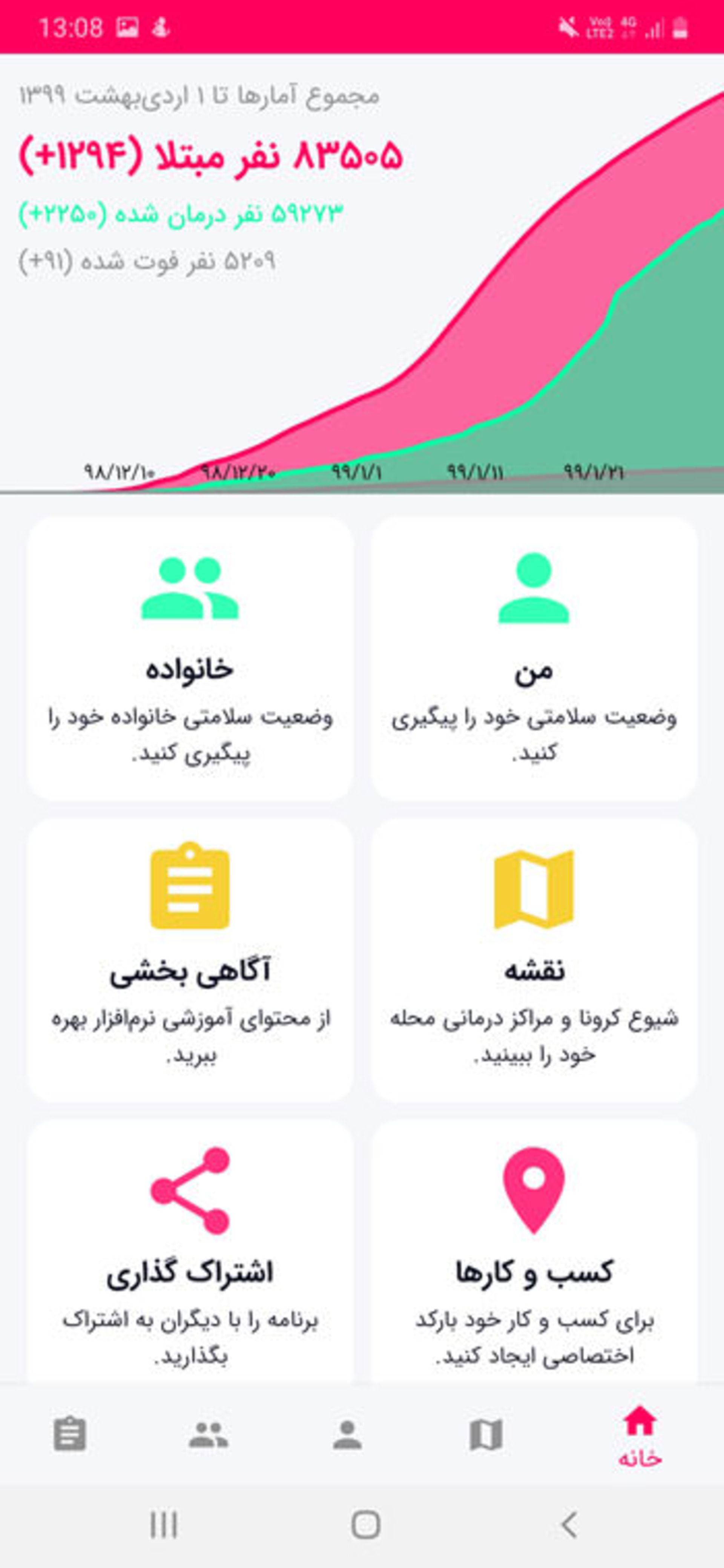Screen dimensions: 724x1568
Task: Switch to the clipboard tab in bottom bar
Action: tap(69, 1435)
